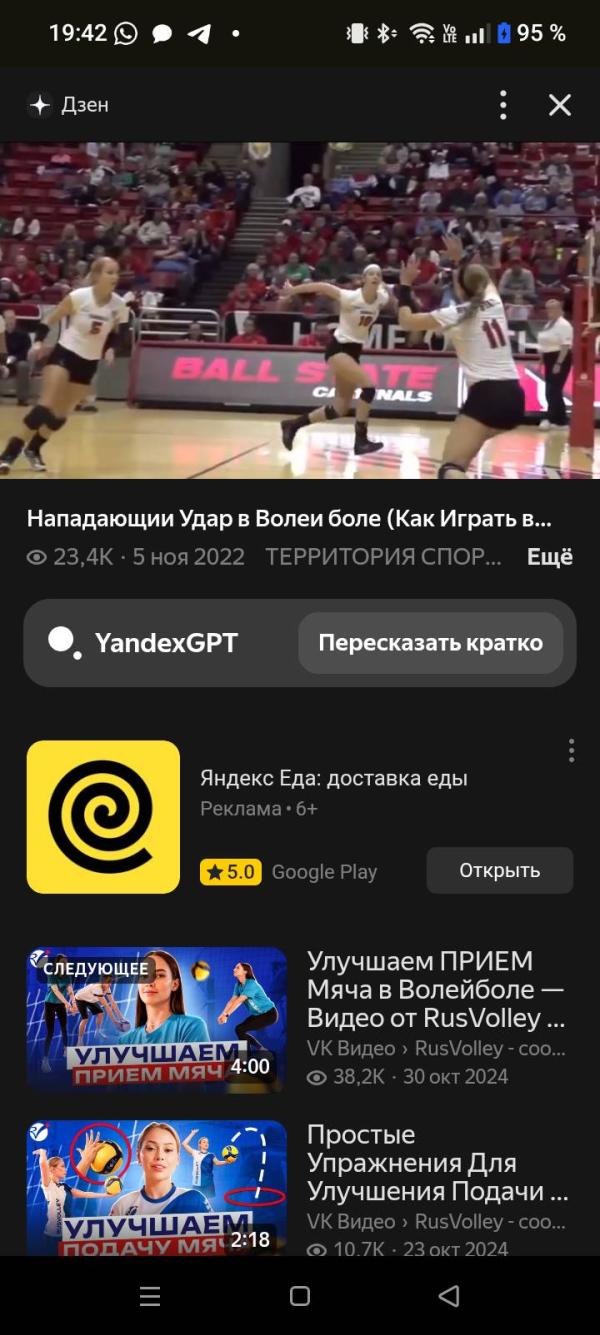
Task: Open the Яндекс Еда app icon
Action: pyautogui.click(x=103, y=817)
